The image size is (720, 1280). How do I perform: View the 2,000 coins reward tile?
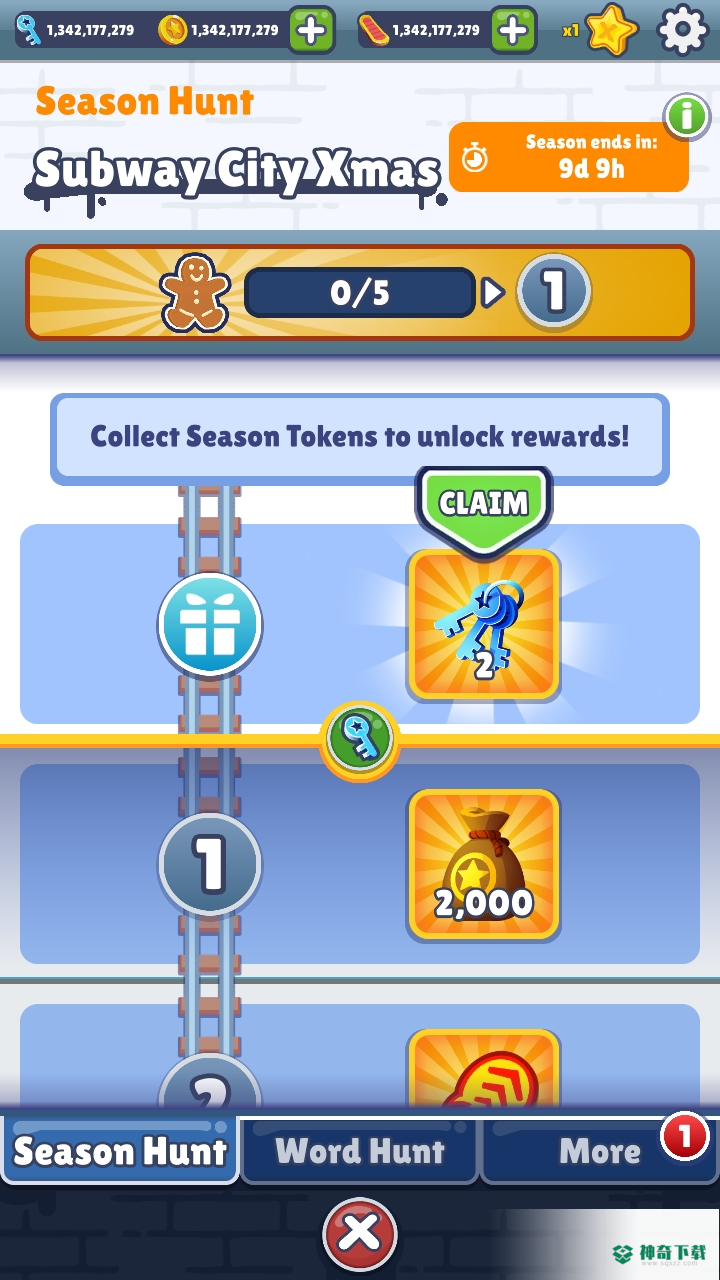pyautogui.click(x=484, y=864)
